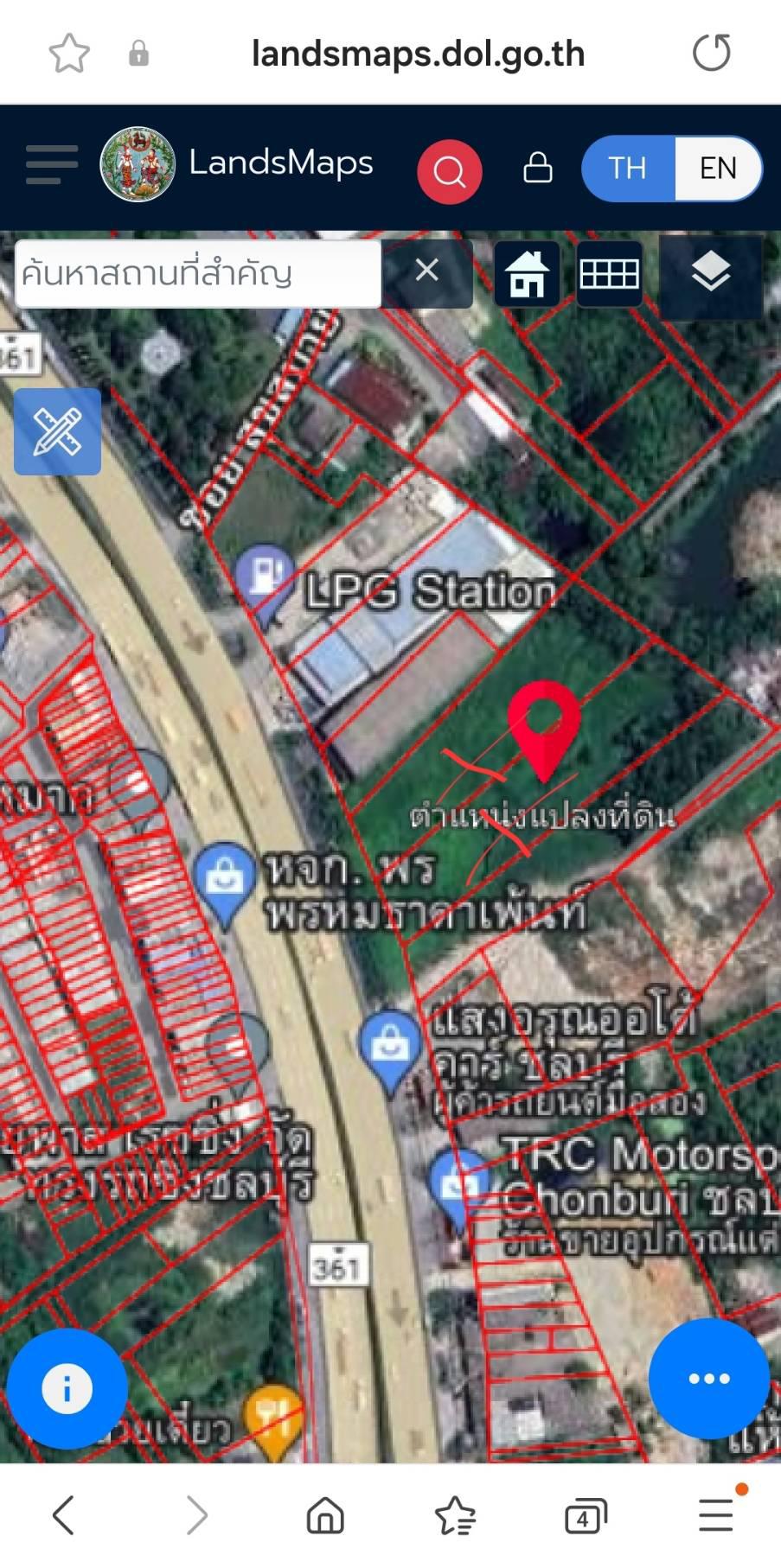Tap the important places search field
The width and height of the screenshot is (781, 1568).
pos(198,273)
